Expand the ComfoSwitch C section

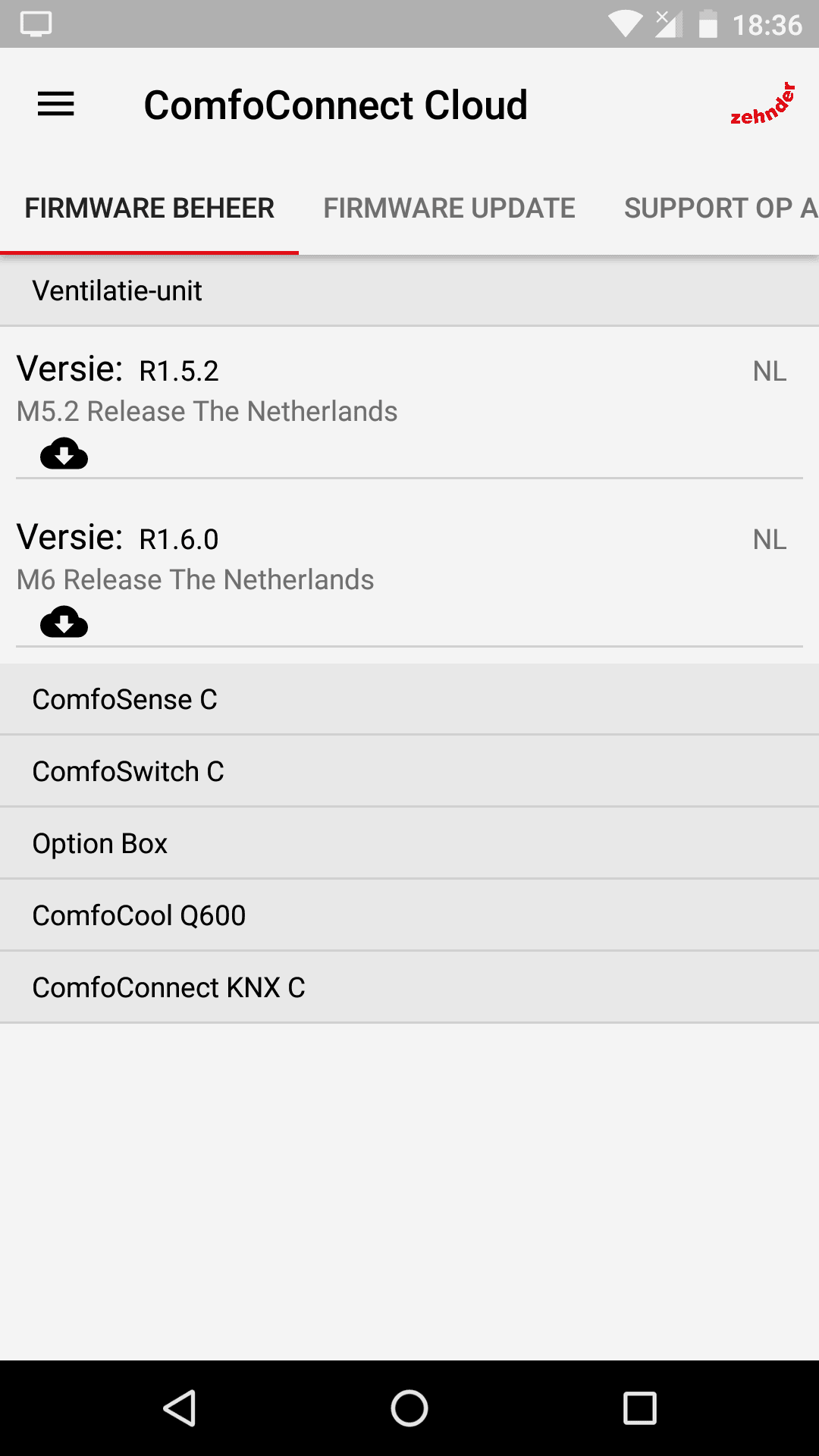tap(409, 771)
